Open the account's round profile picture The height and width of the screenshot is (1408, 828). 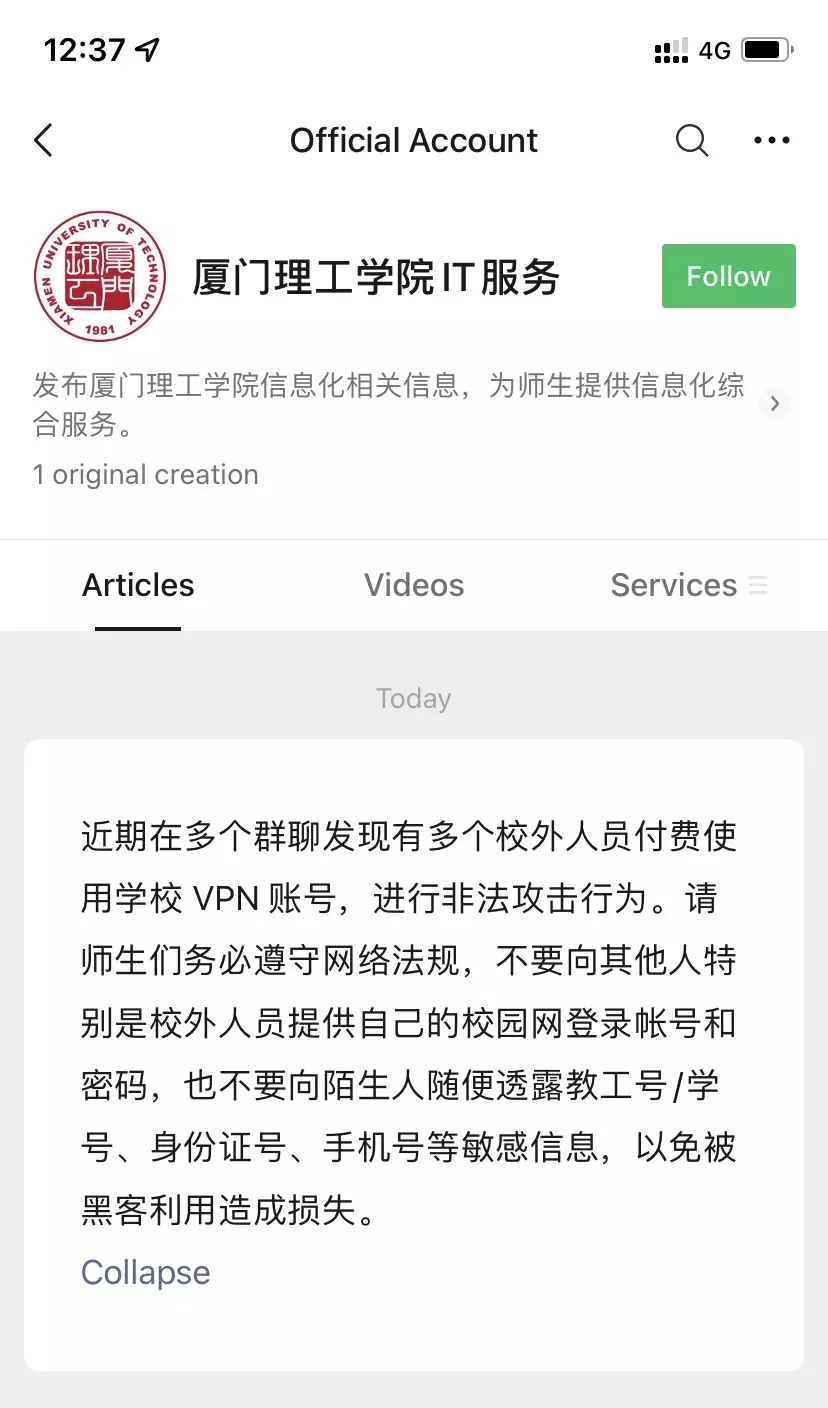[99, 276]
